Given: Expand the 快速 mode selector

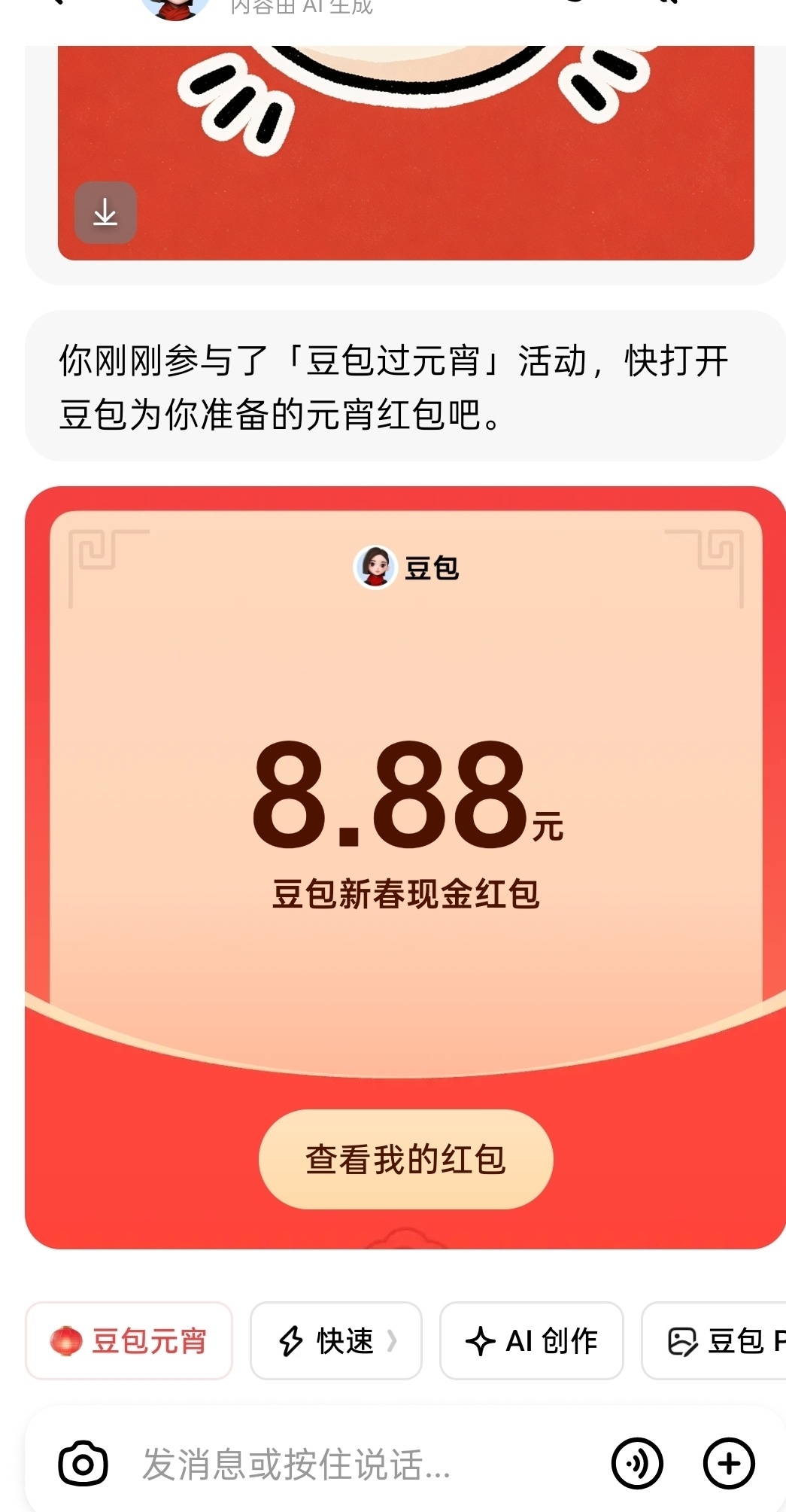Looking at the screenshot, I should [336, 1340].
